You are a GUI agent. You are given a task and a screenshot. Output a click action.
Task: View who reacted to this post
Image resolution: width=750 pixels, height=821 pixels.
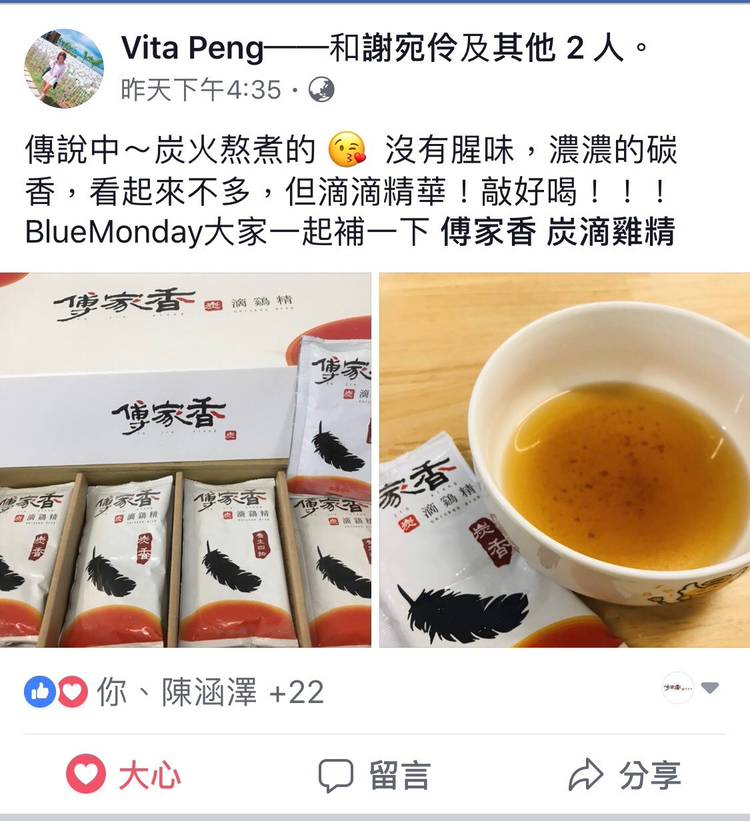174,692
